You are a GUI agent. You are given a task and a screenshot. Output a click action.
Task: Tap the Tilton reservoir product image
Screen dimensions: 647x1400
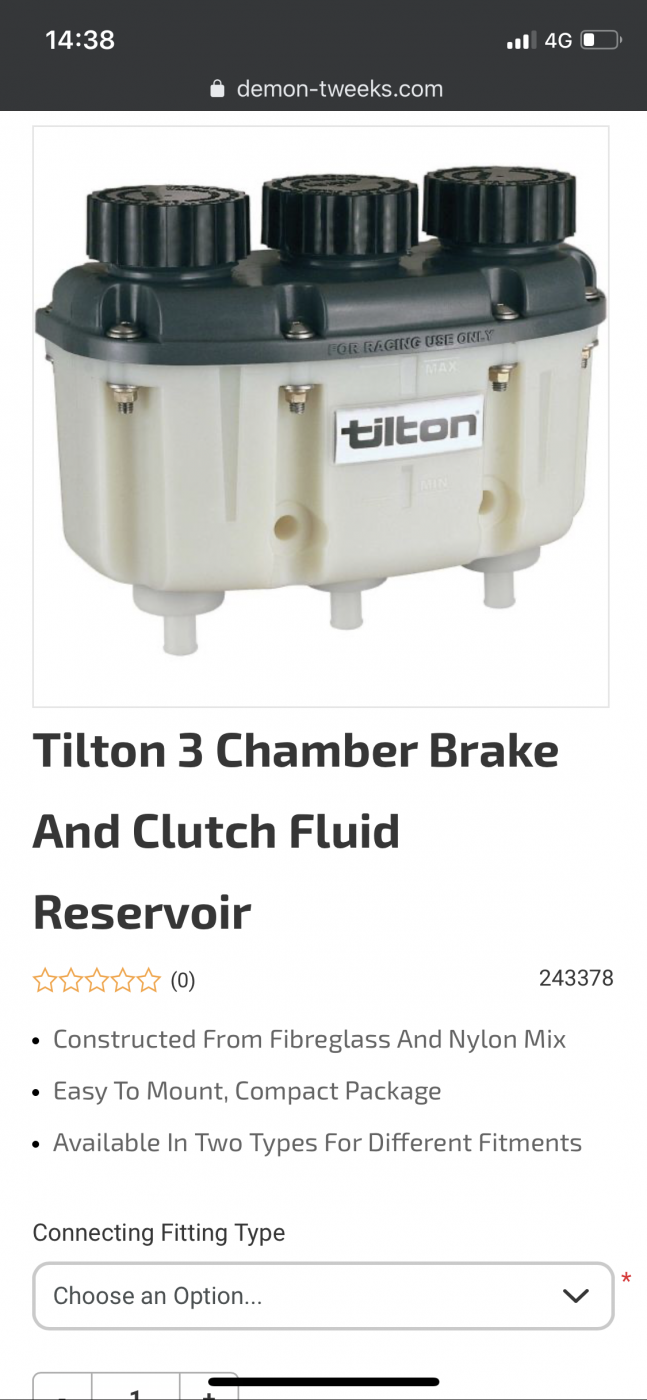[321, 416]
